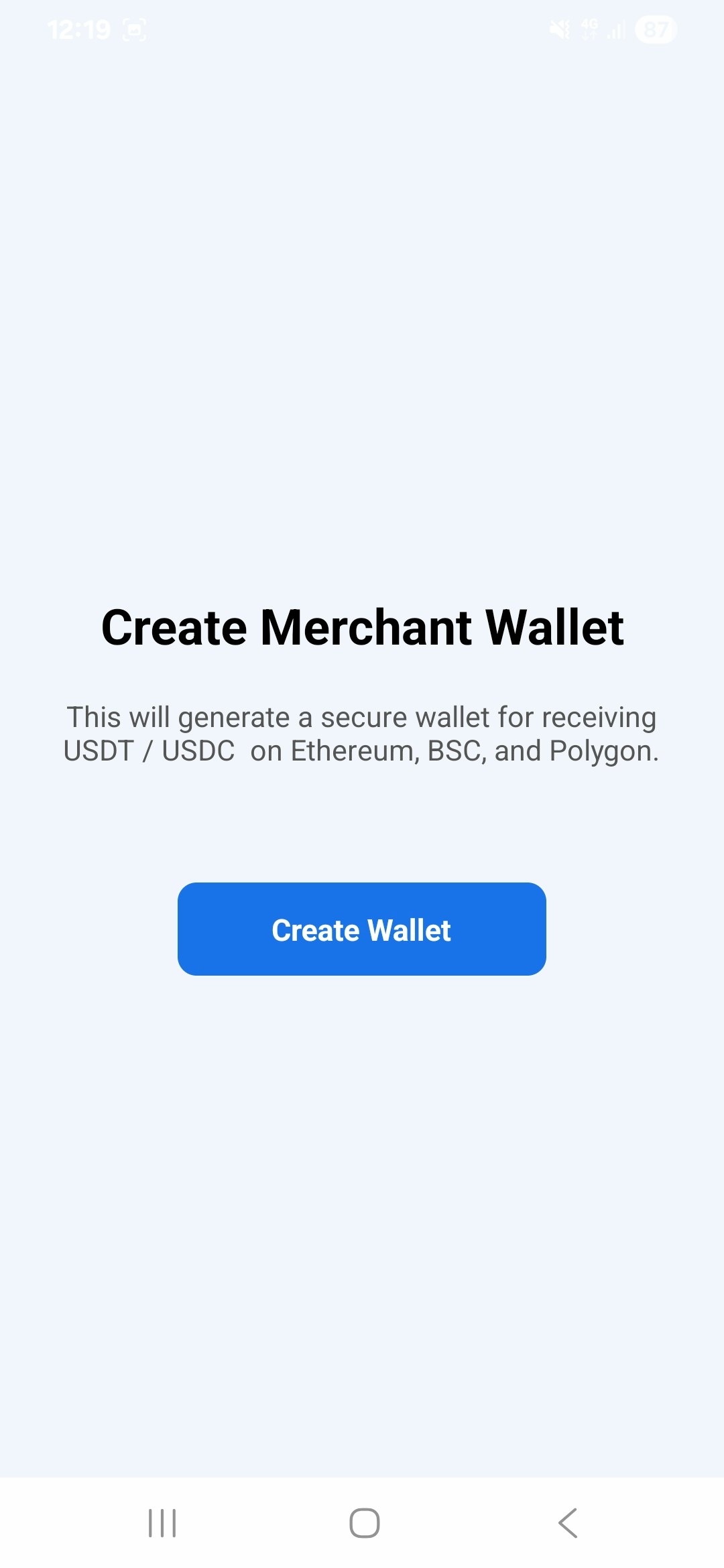Select the 4G network indicator
This screenshot has height=1568, width=724.
pos(589,29)
